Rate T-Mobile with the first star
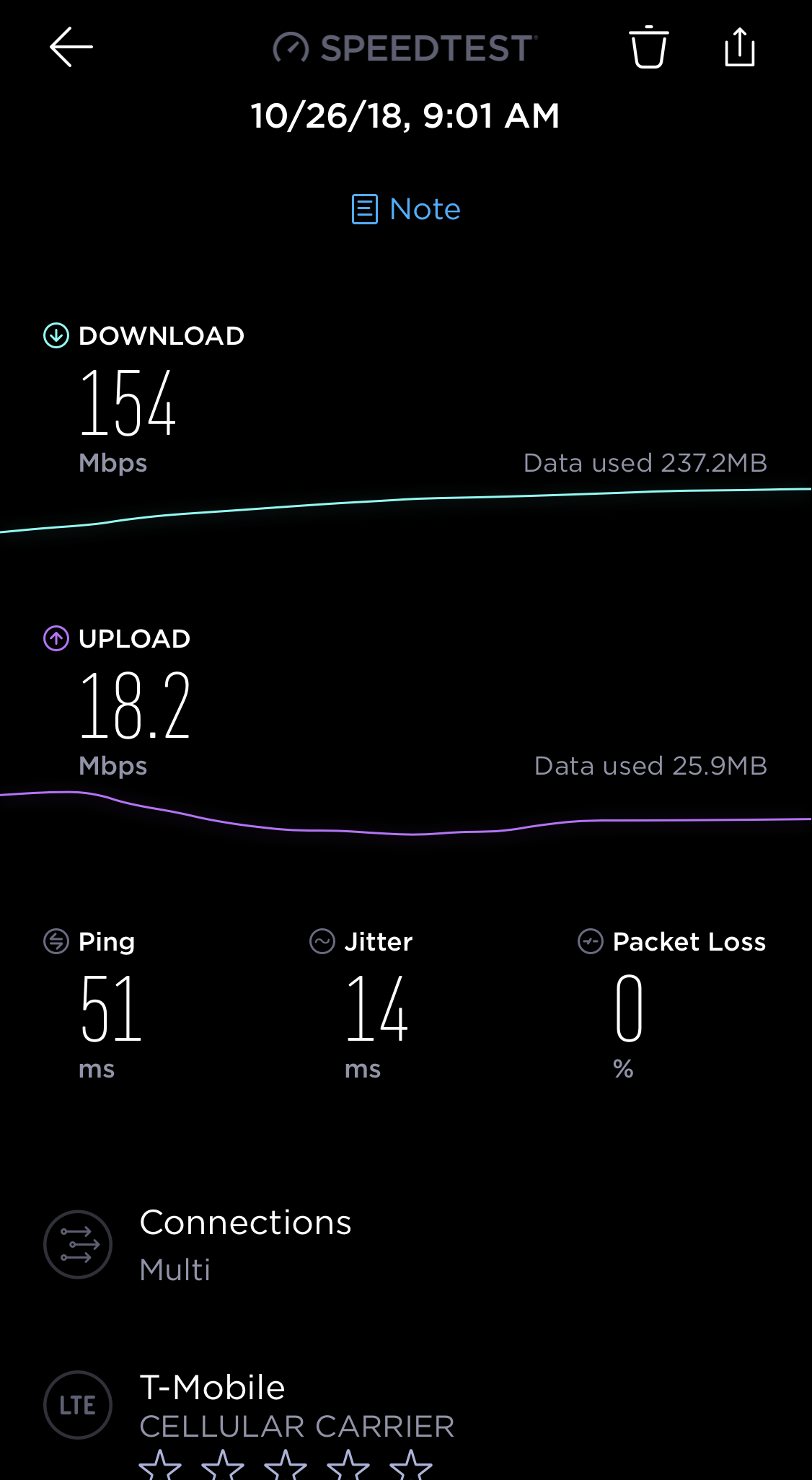This screenshot has width=812, height=1480. (x=160, y=1464)
